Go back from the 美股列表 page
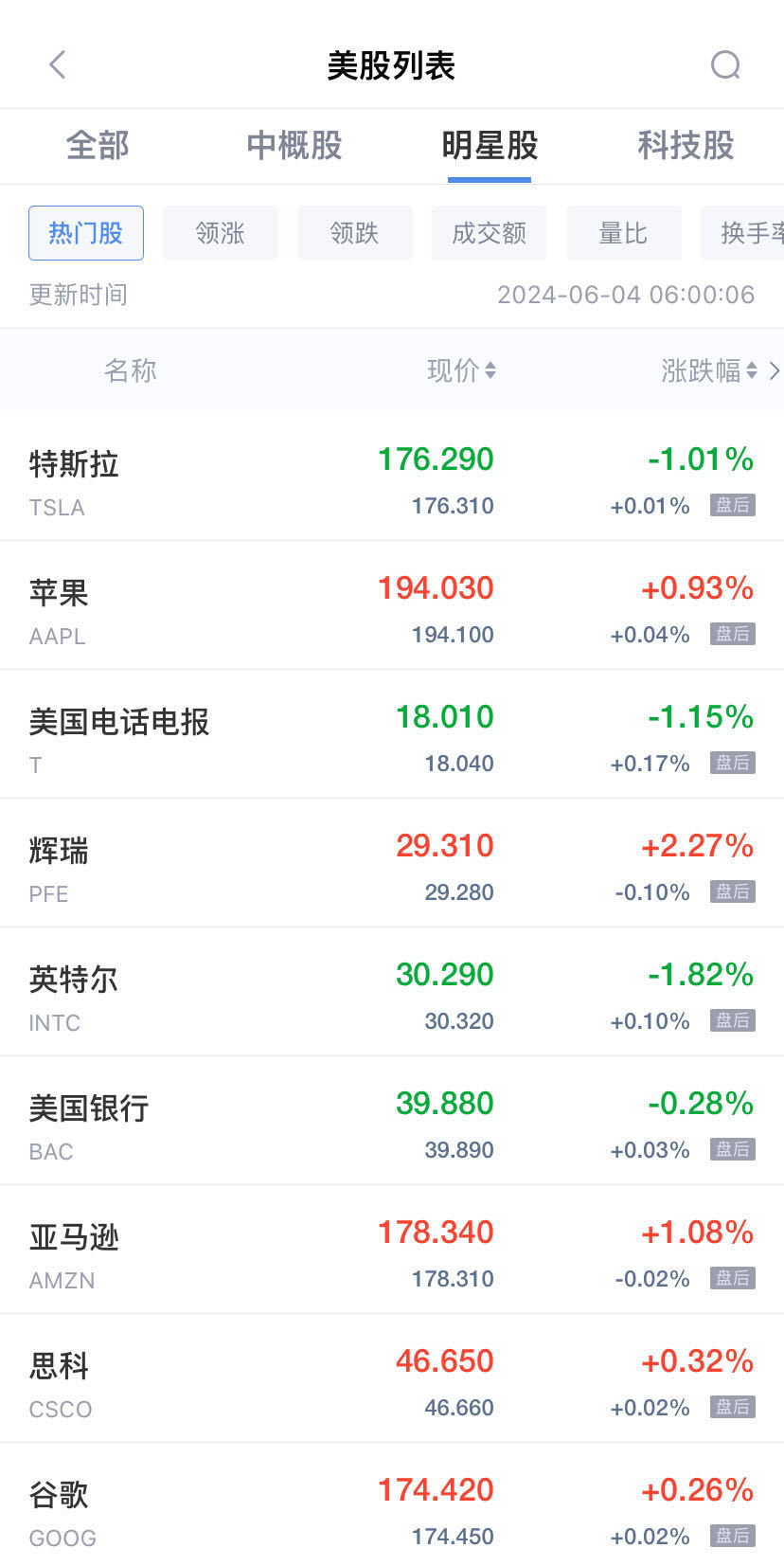This screenshot has height=1566, width=784. click(58, 65)
